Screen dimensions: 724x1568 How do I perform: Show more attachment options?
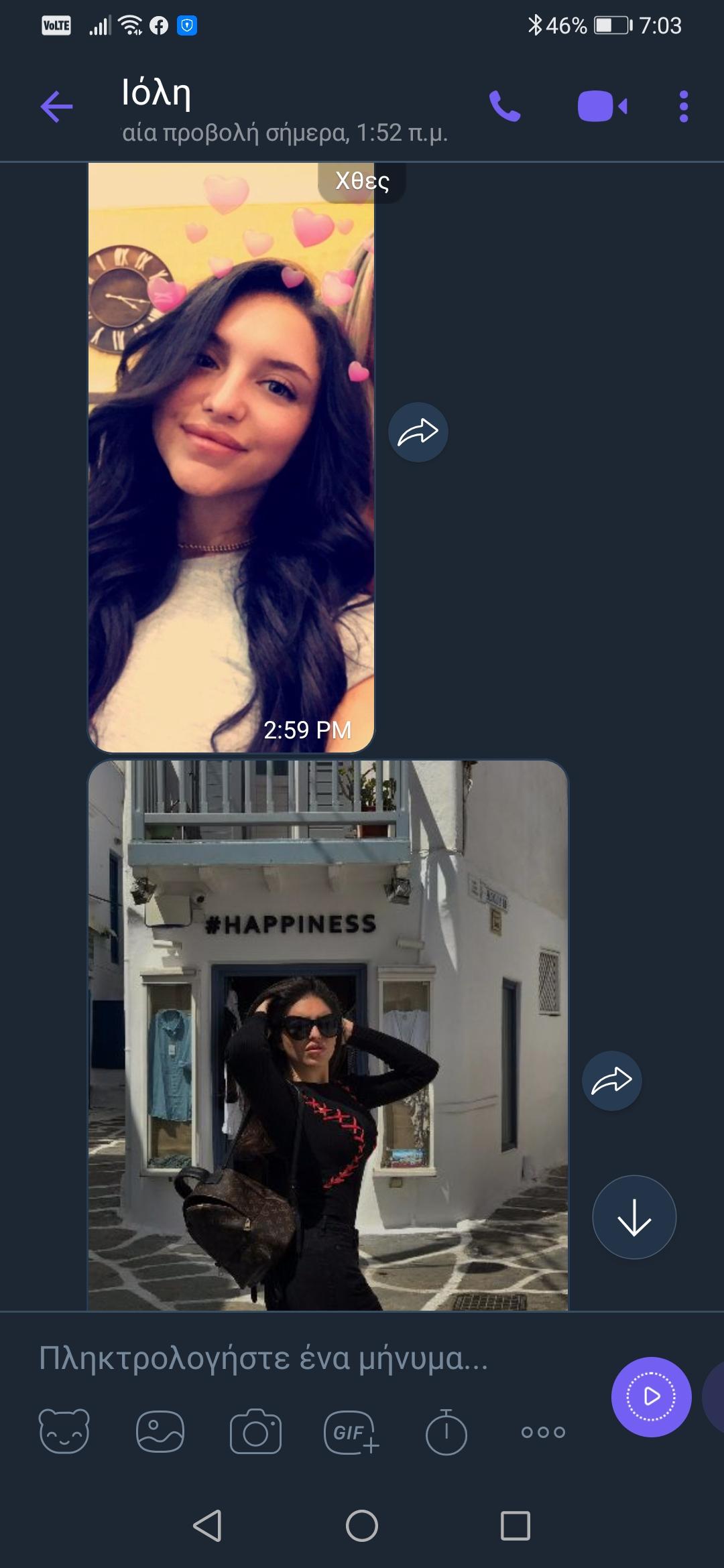pyautogui.click(x=543, y=1431)
